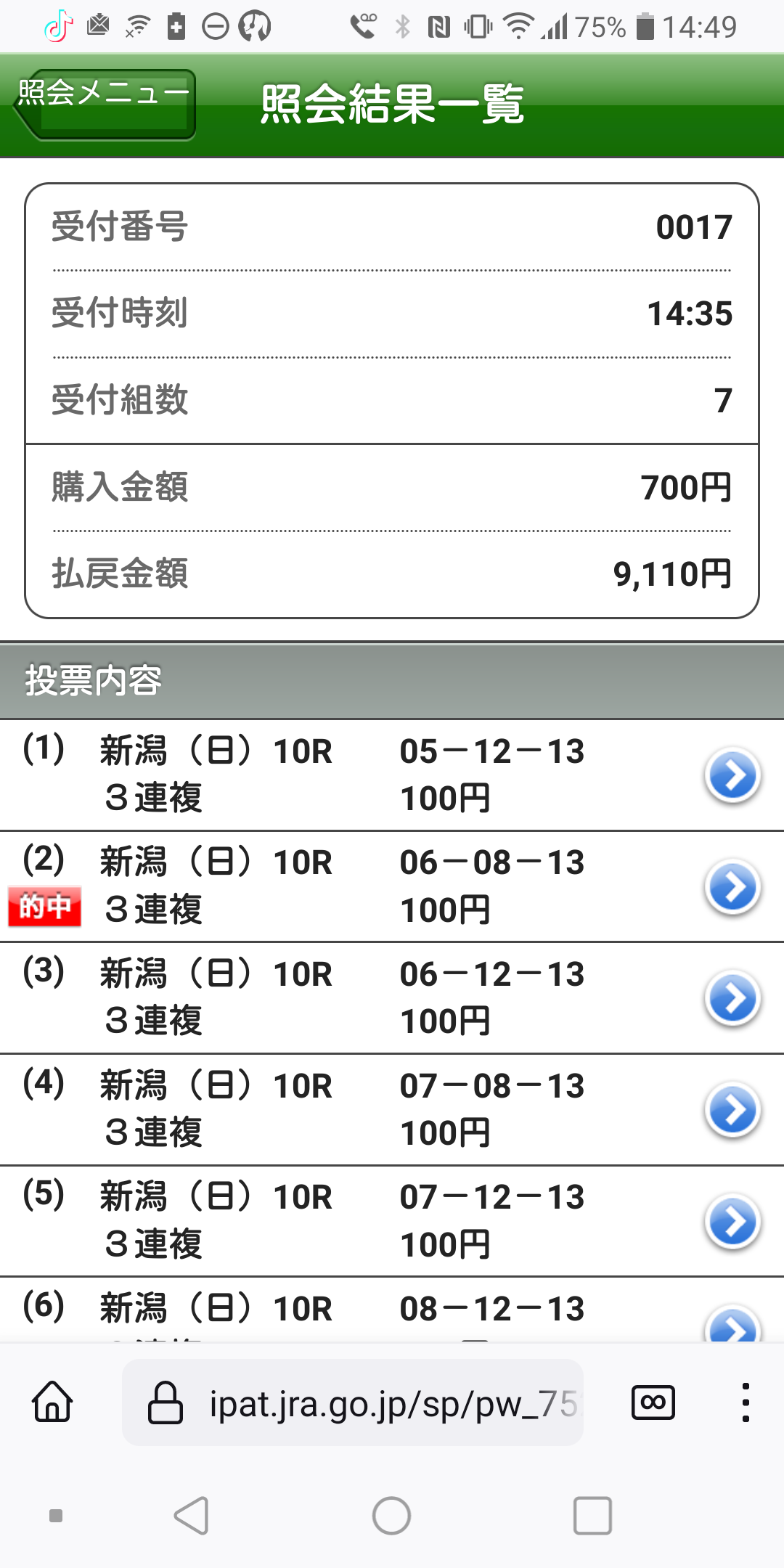Open details for bet 05-12-13

point(732,775)
